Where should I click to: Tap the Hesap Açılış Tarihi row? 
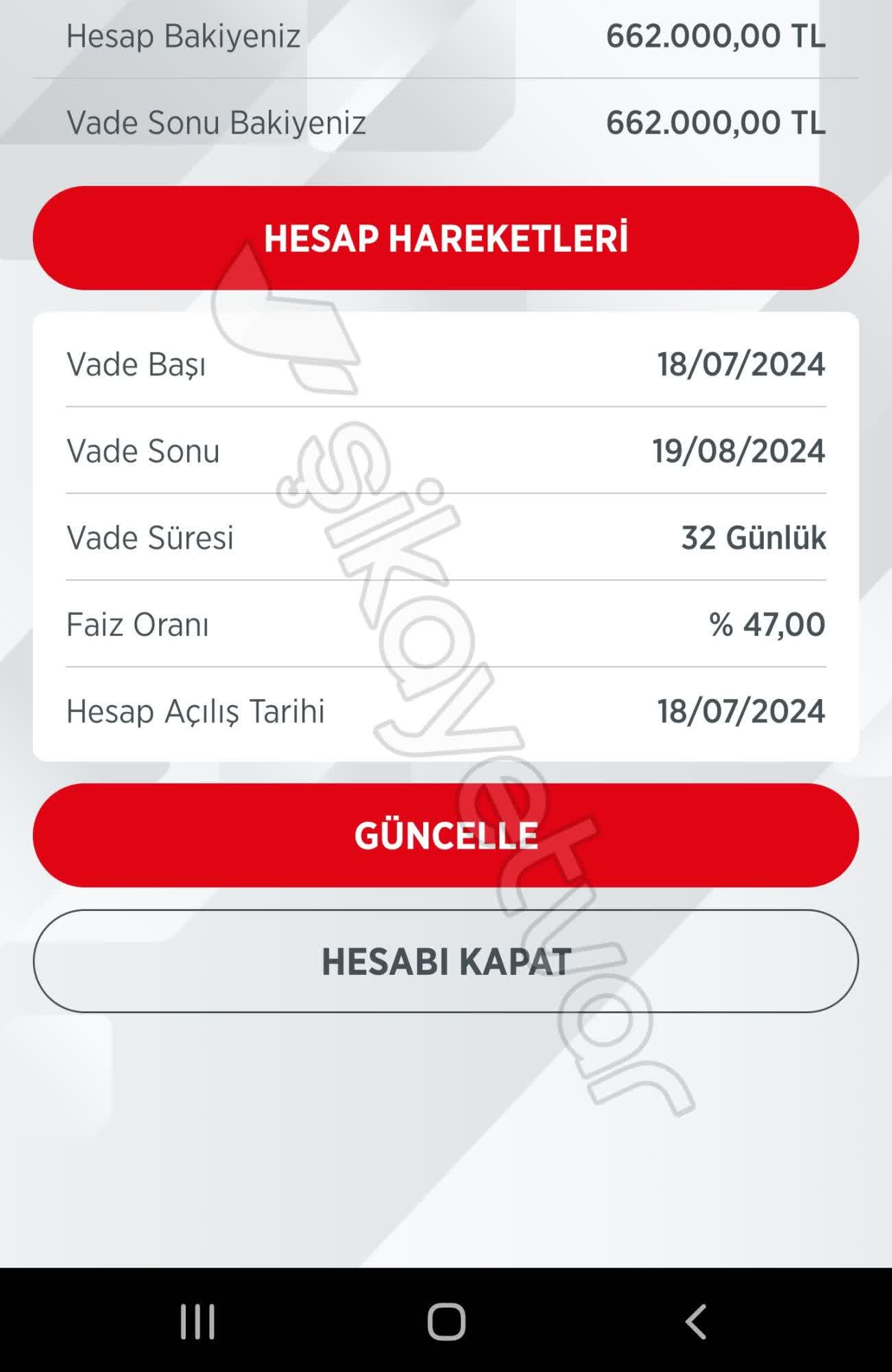[446, 712]
